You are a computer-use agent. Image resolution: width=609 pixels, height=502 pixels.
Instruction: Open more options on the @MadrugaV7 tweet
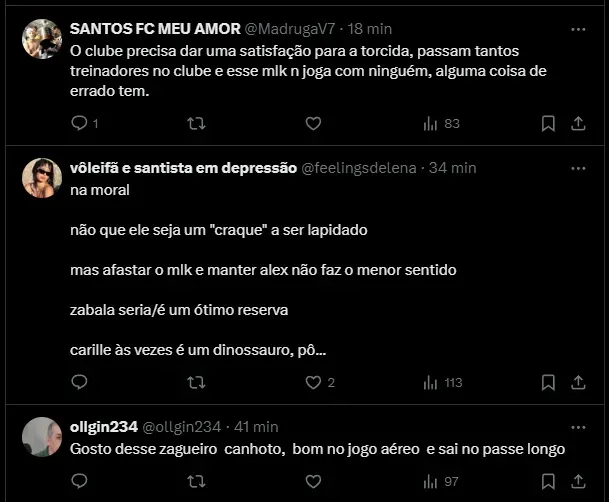pyautogui.click(x=578, y=30)
